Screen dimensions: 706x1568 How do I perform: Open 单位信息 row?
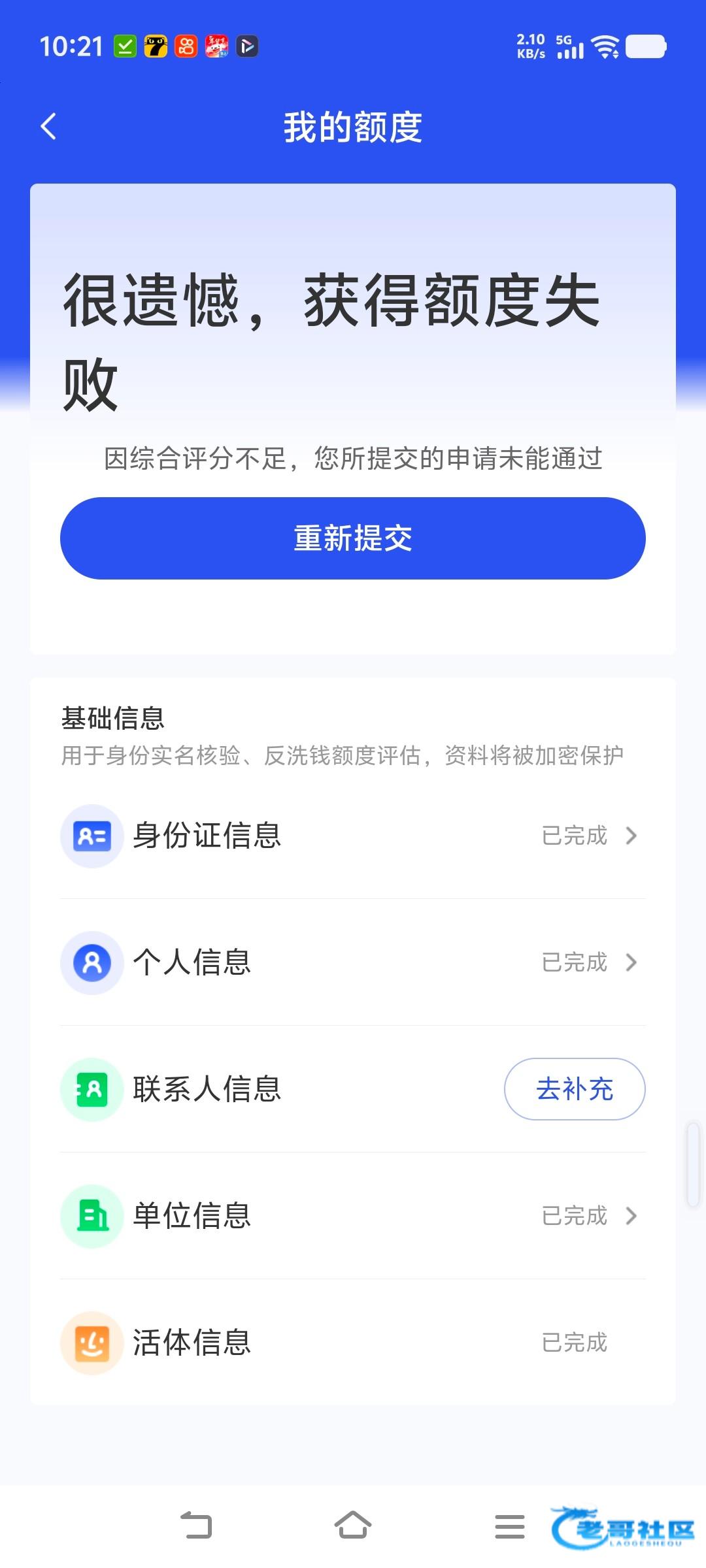pos(353,1216)
